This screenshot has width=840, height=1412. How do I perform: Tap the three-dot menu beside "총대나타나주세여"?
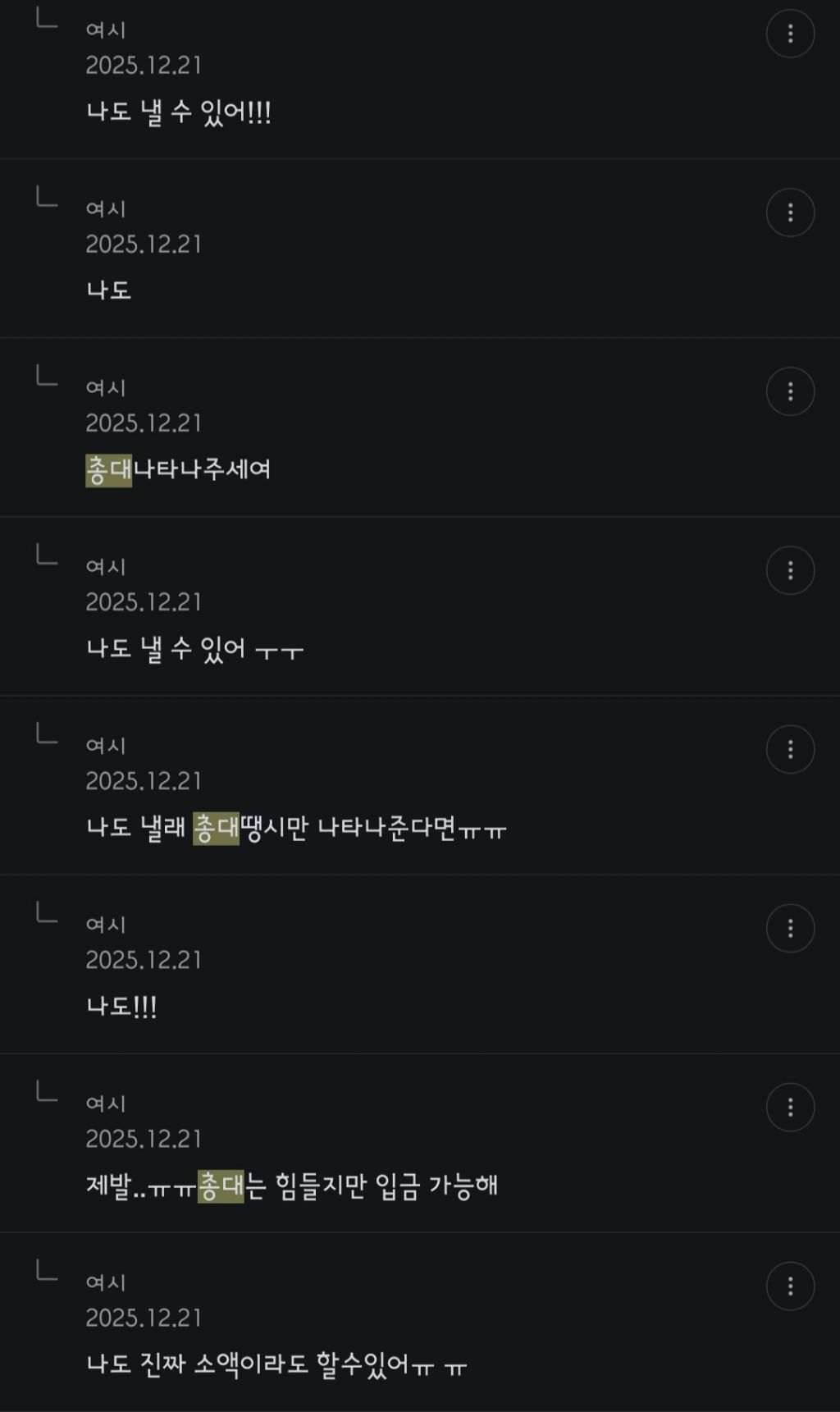click(x=790, y=391)
